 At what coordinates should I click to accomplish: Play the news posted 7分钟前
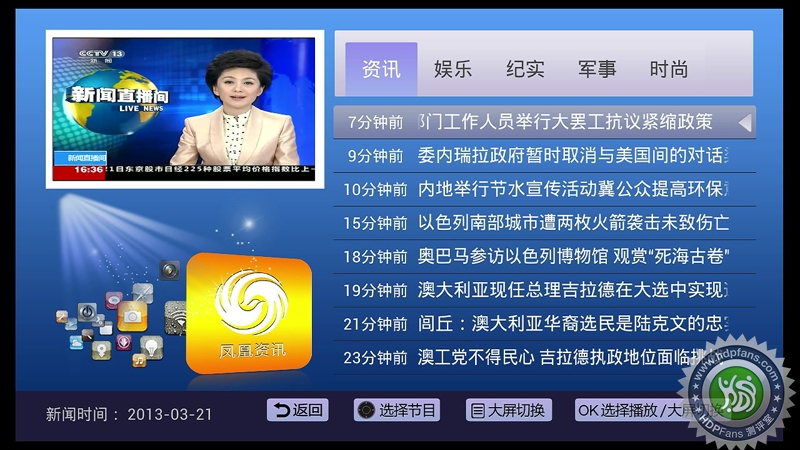(x=545, y=122)
